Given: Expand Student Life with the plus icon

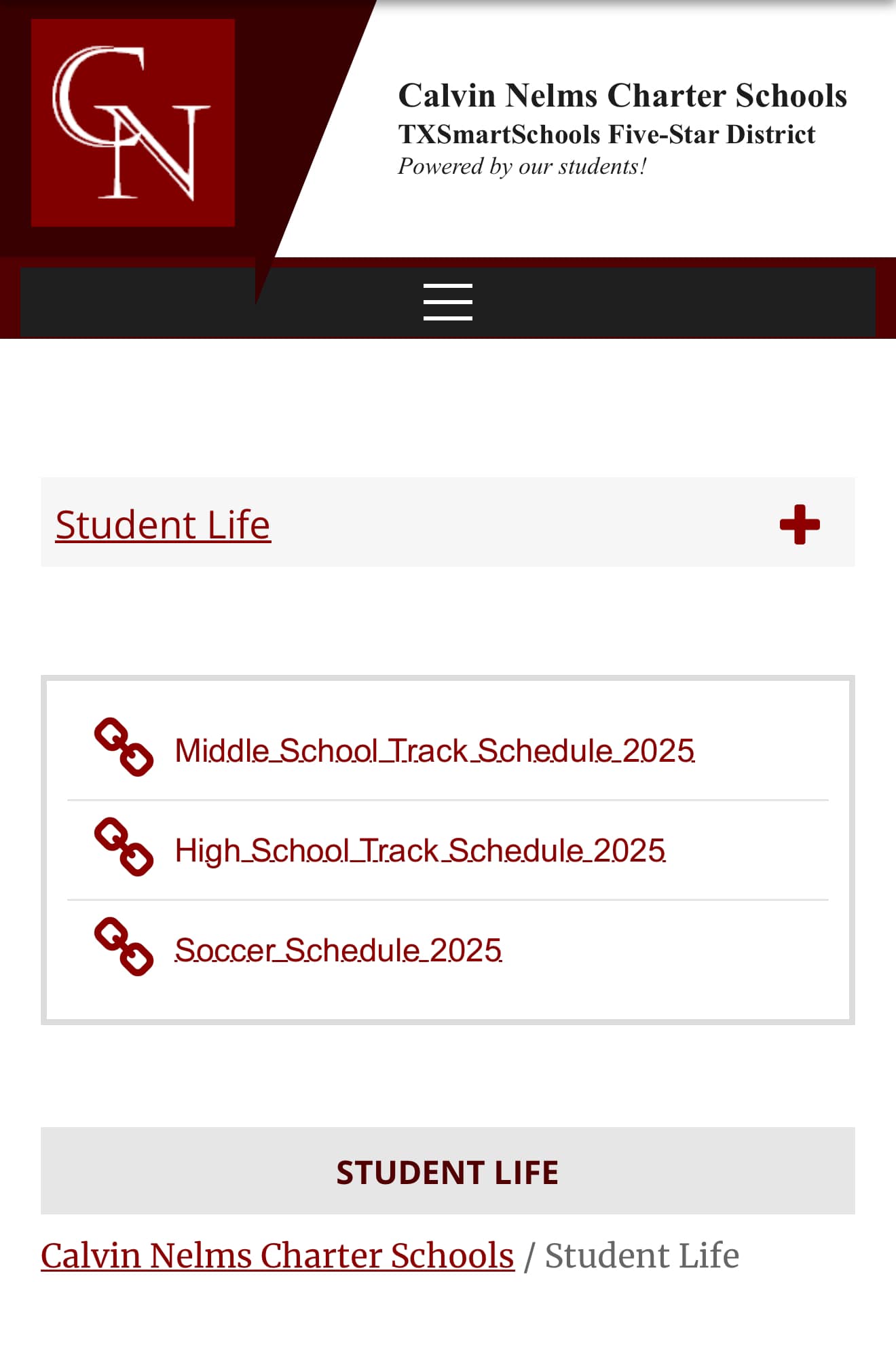Looking at the screenshot, I should point(800,524).
